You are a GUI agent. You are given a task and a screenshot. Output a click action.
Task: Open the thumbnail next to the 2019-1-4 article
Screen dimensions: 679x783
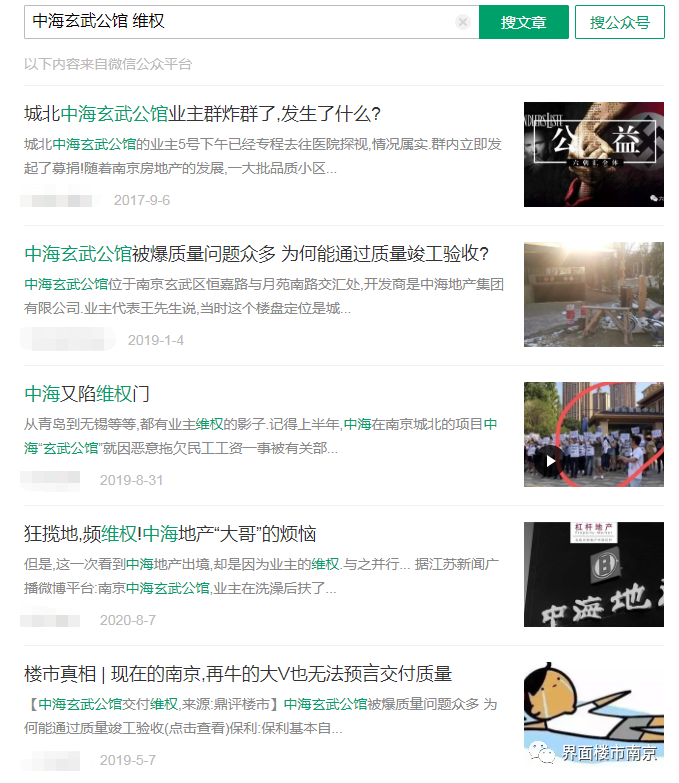tap(593, 294)
